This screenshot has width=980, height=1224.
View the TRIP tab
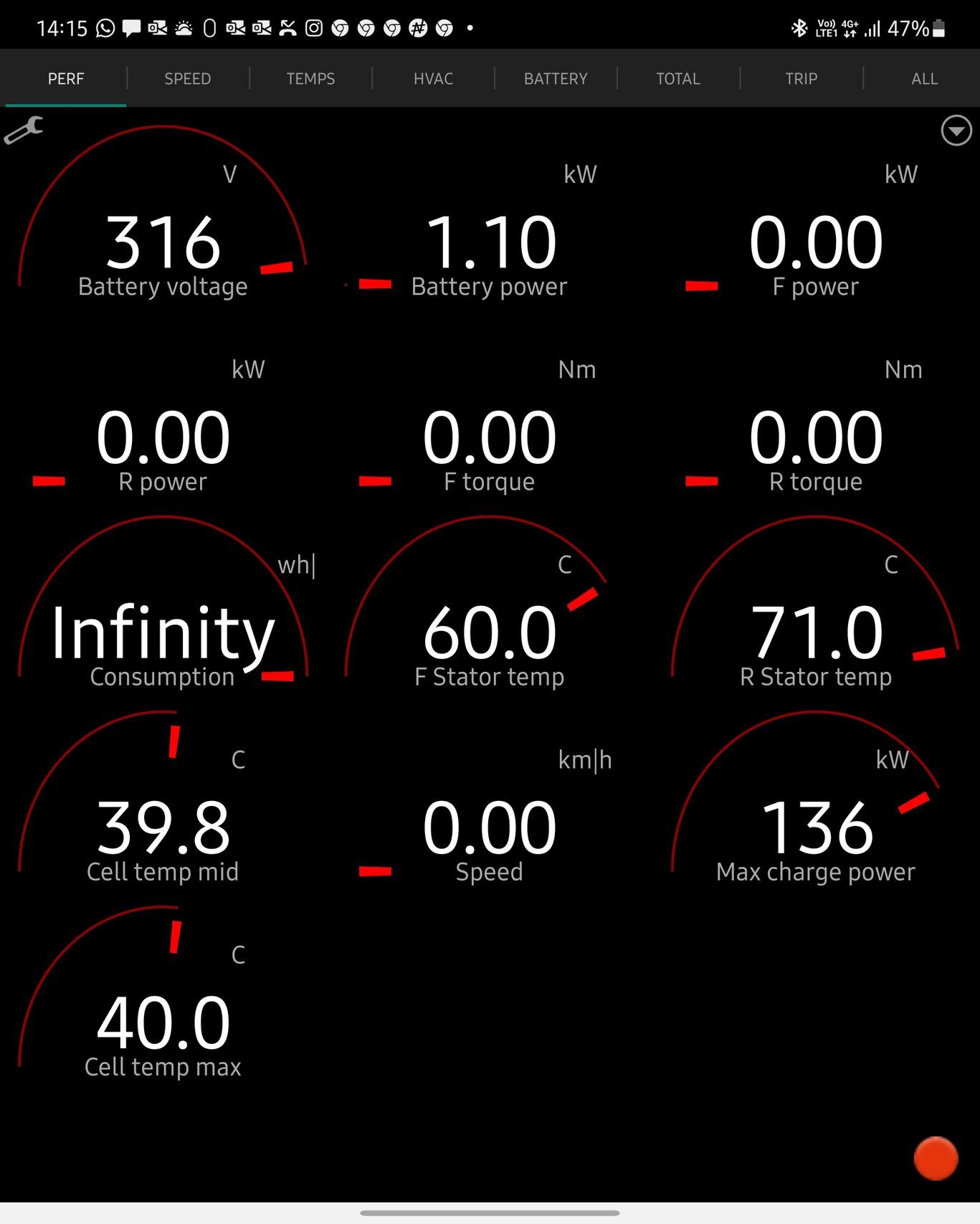(x=801, y=79)
